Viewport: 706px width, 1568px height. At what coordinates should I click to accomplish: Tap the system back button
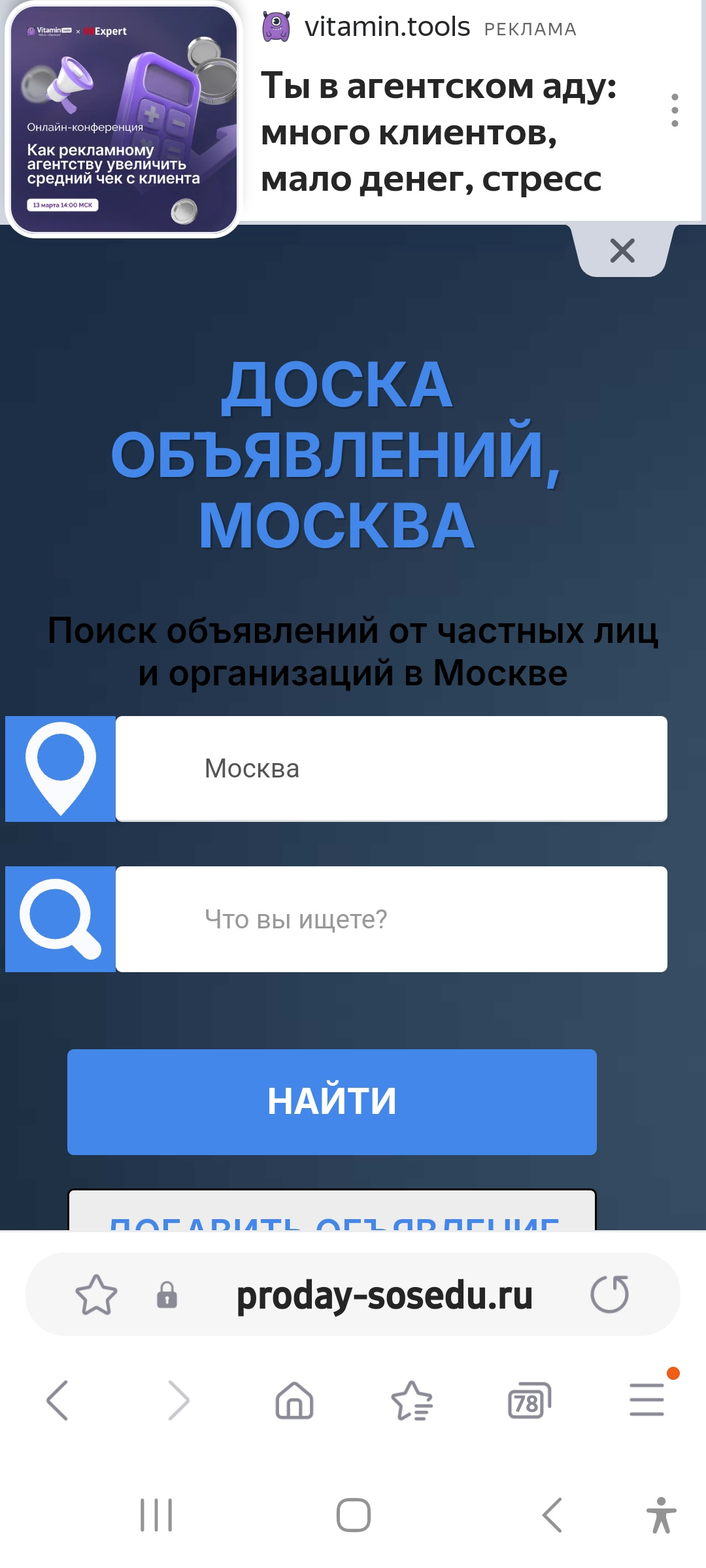552,1515
